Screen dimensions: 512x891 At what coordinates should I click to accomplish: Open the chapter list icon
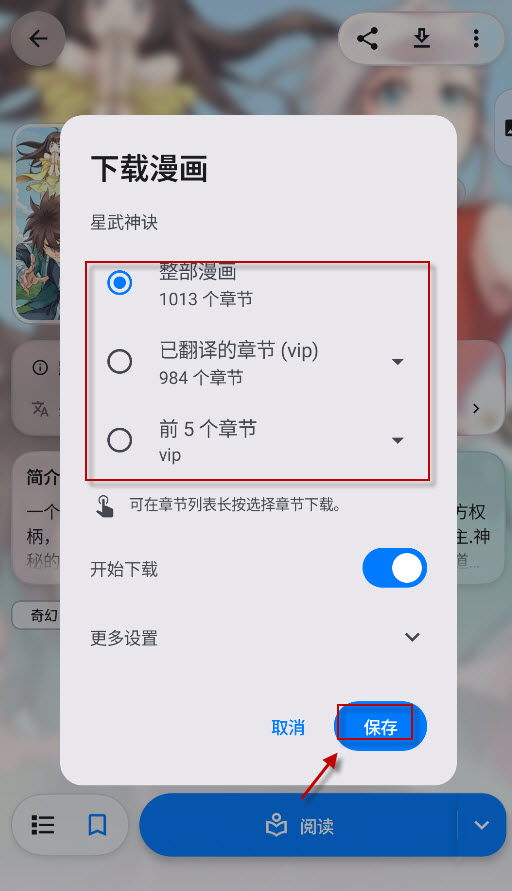[x=43, y=825]
